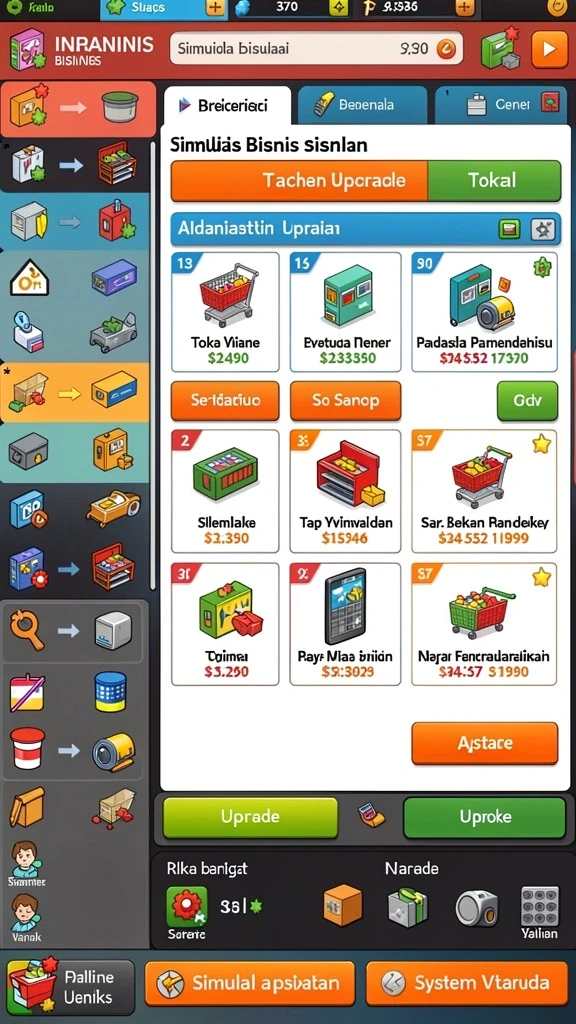Tap the green Uproke button
Screen dimensions: 576x1024
485,817
